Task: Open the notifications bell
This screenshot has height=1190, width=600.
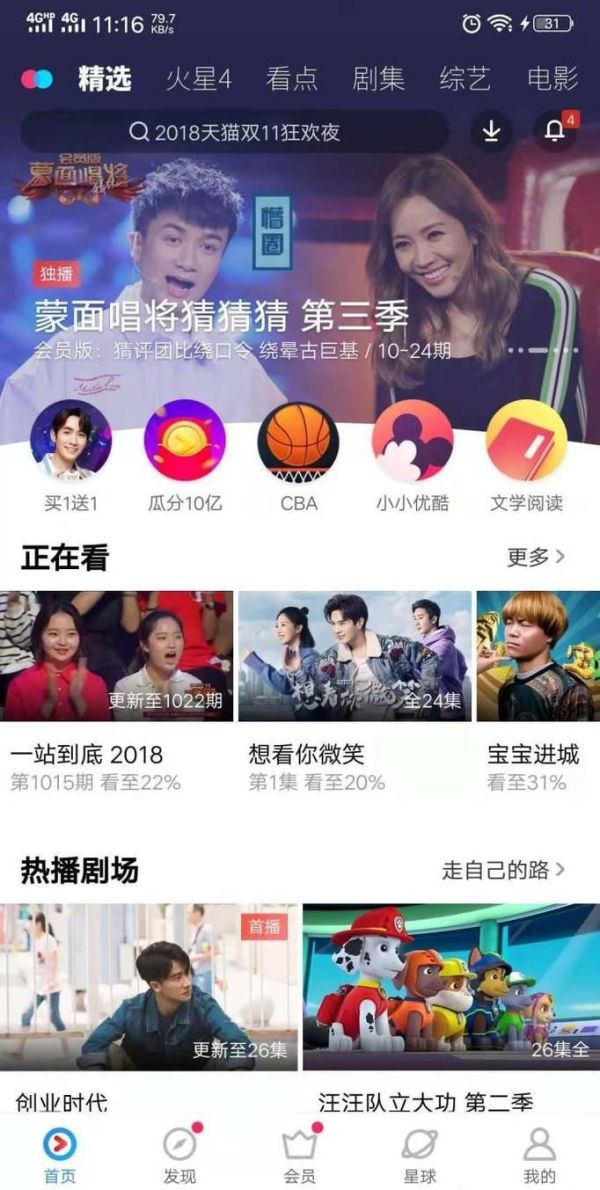Action: point(554,131)
